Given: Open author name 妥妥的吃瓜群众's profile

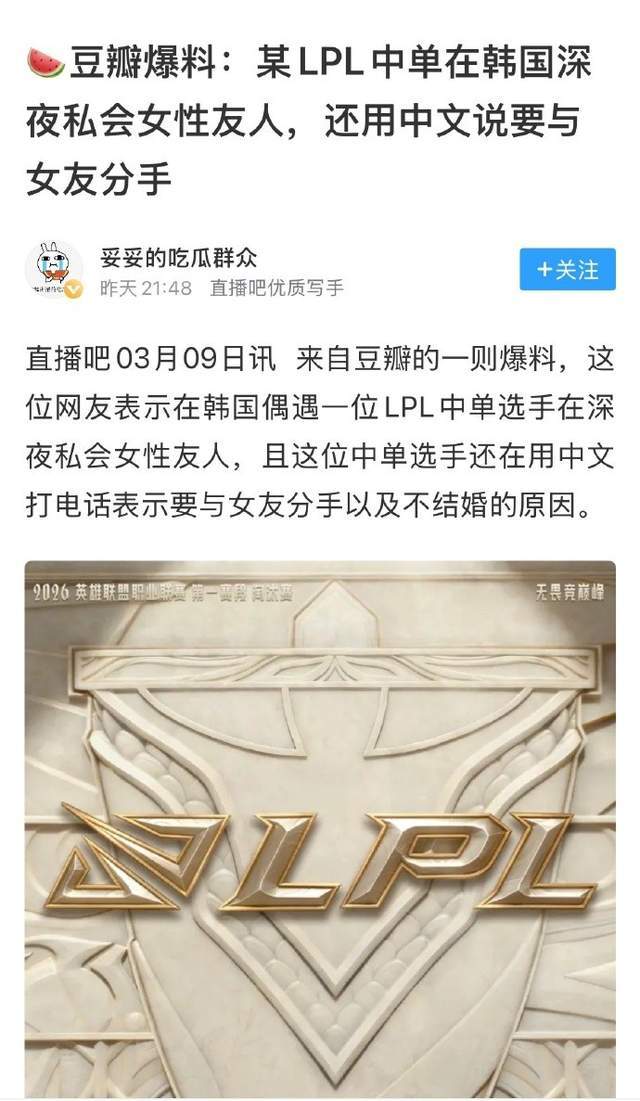Looking at the screenshot, I should 178,256.
